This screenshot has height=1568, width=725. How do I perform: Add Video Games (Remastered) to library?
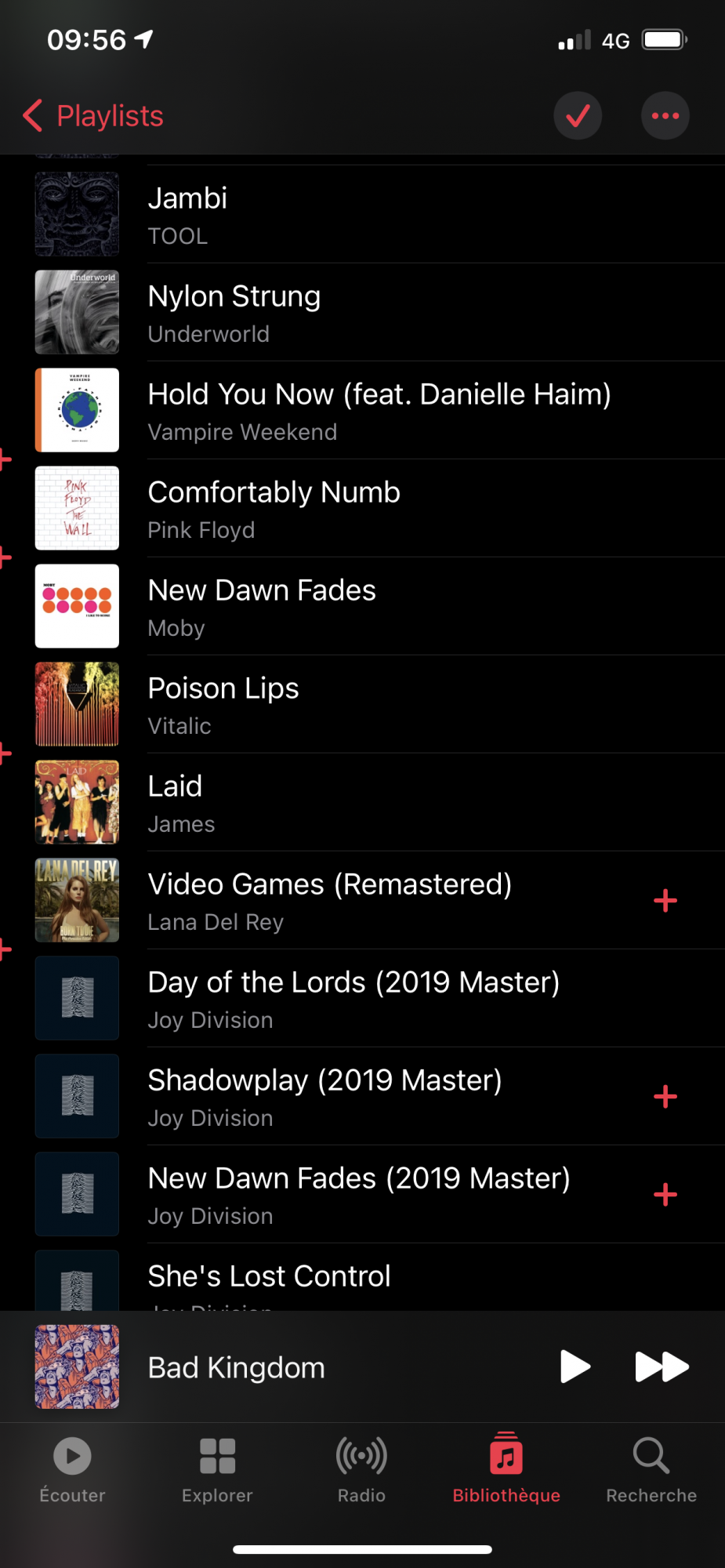pos(665,901)
